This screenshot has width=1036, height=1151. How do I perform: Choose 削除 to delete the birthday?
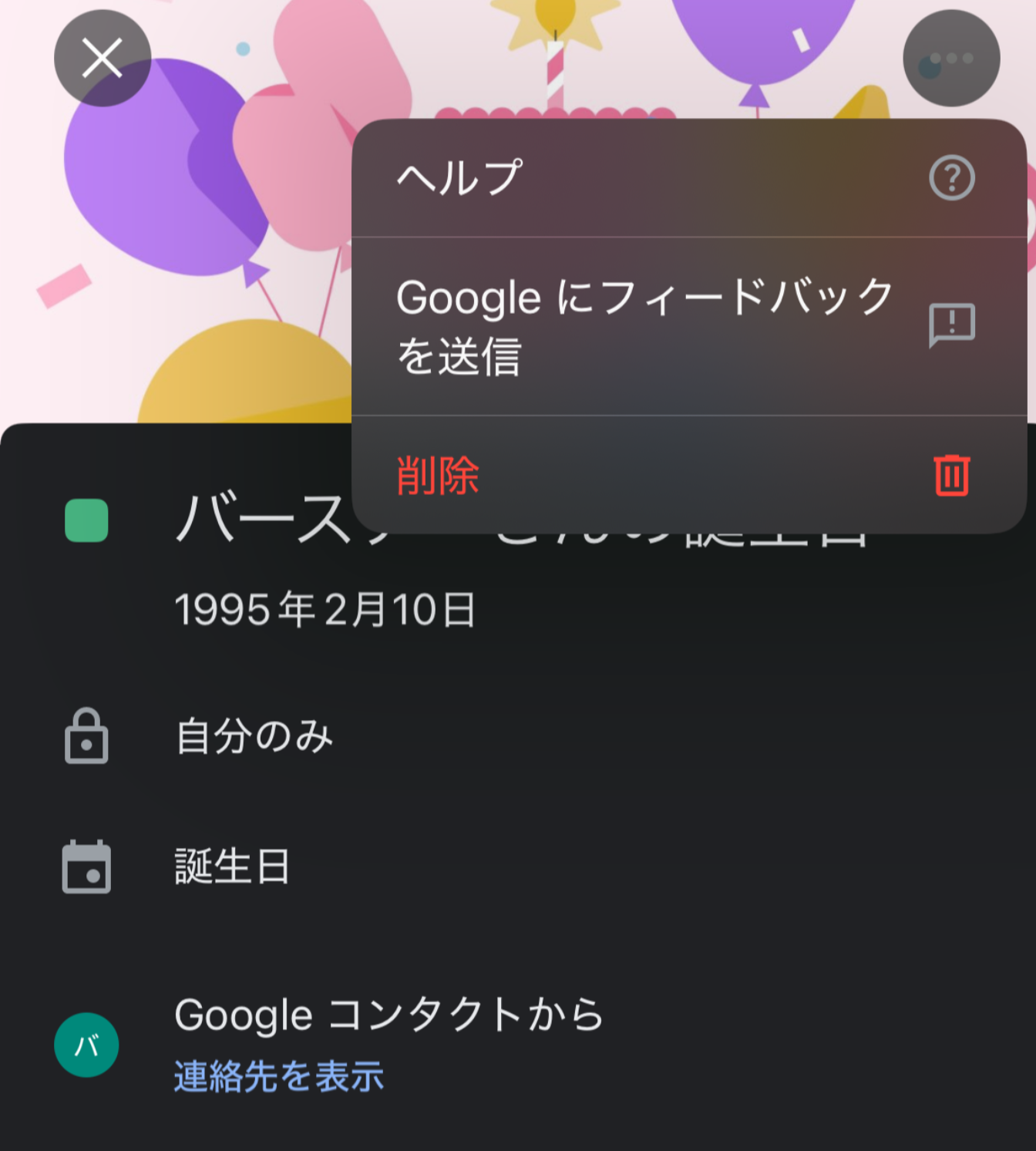click(x=688, y=475)
